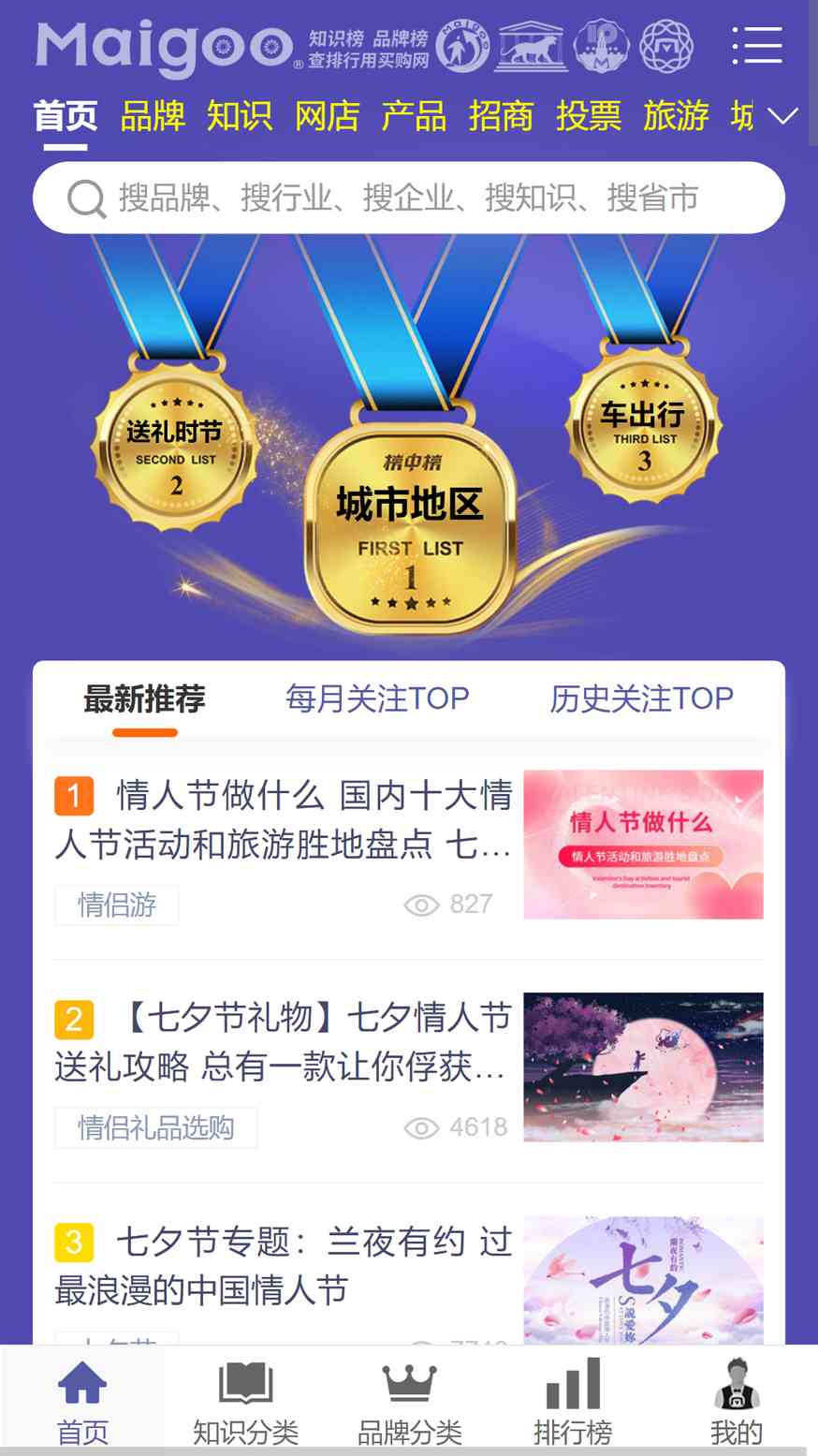The height and width of the screenshot is (1456, 818).
Task: Open the 旅游 top tab
Action: 675,117
